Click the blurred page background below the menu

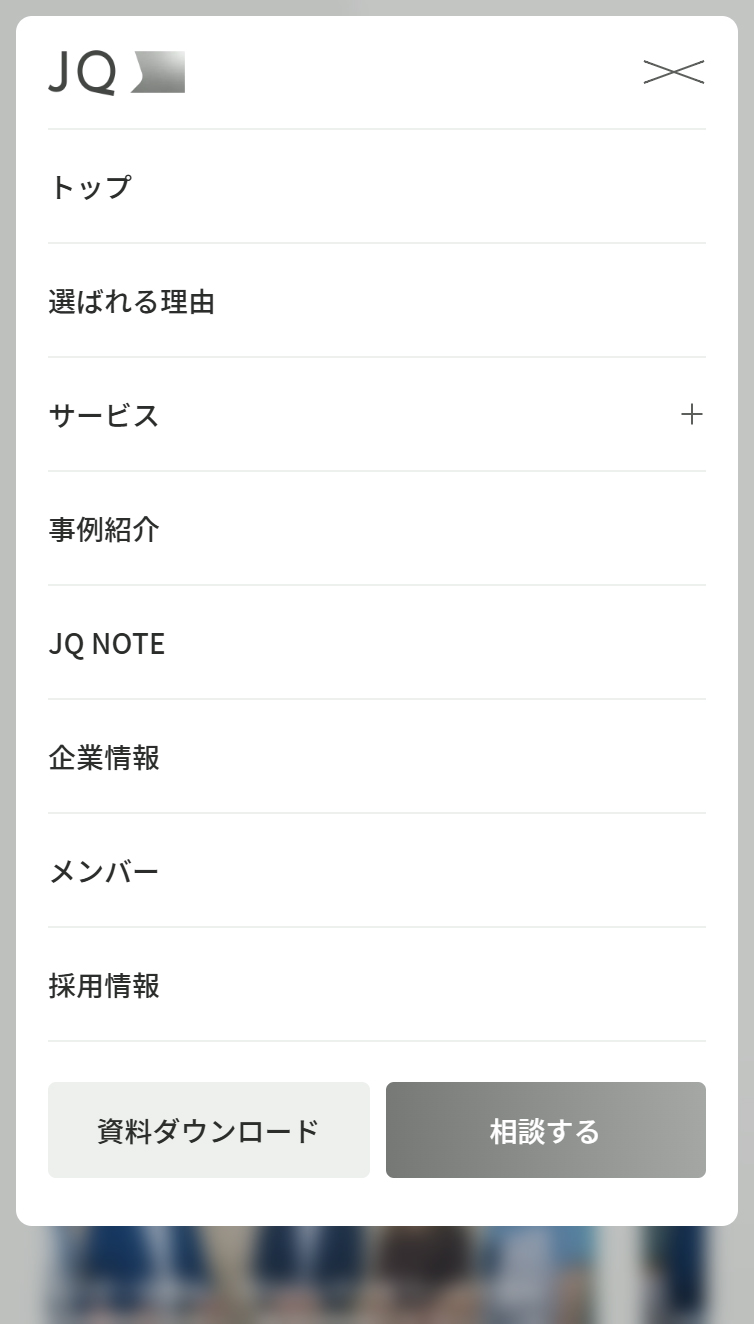pos(377,1290)
